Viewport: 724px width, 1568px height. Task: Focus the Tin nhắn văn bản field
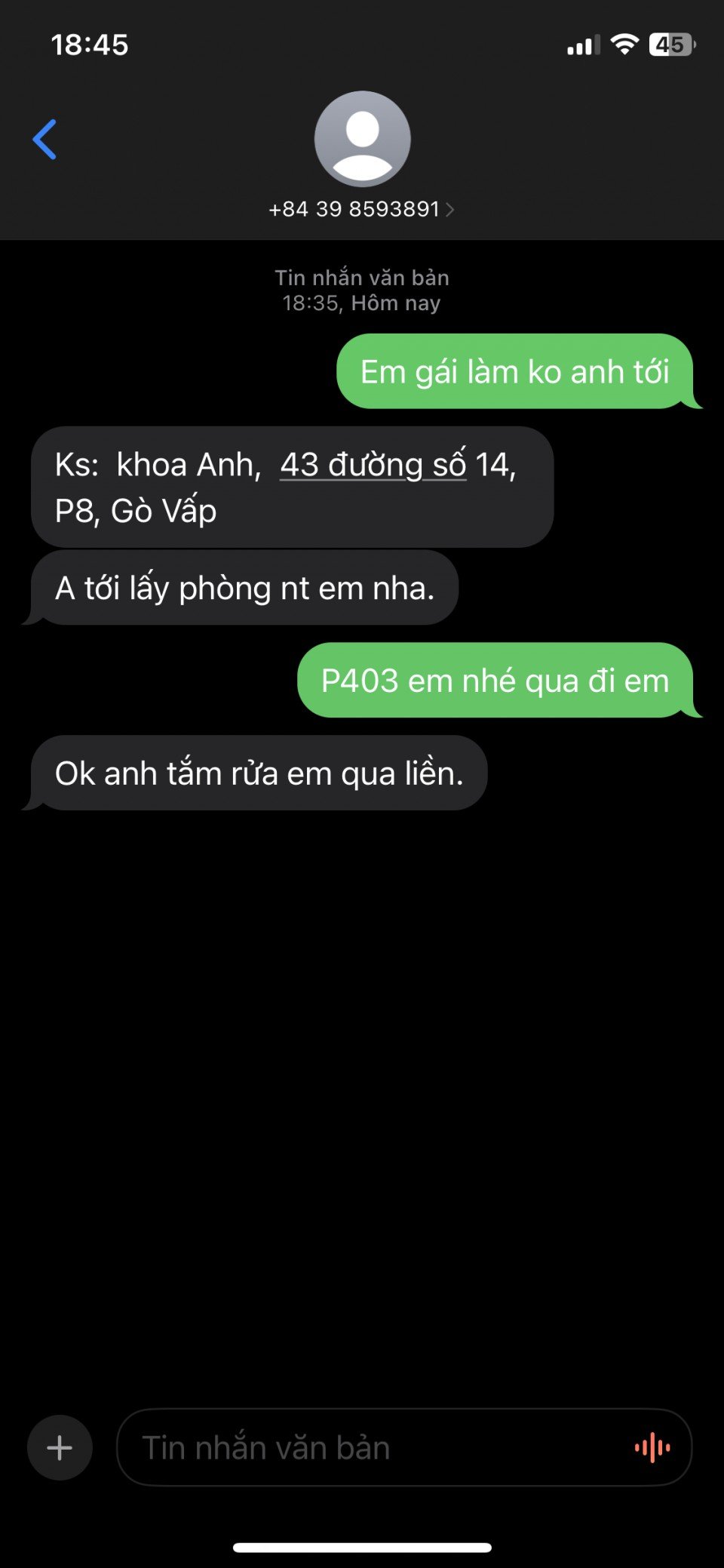[370, 1447]
